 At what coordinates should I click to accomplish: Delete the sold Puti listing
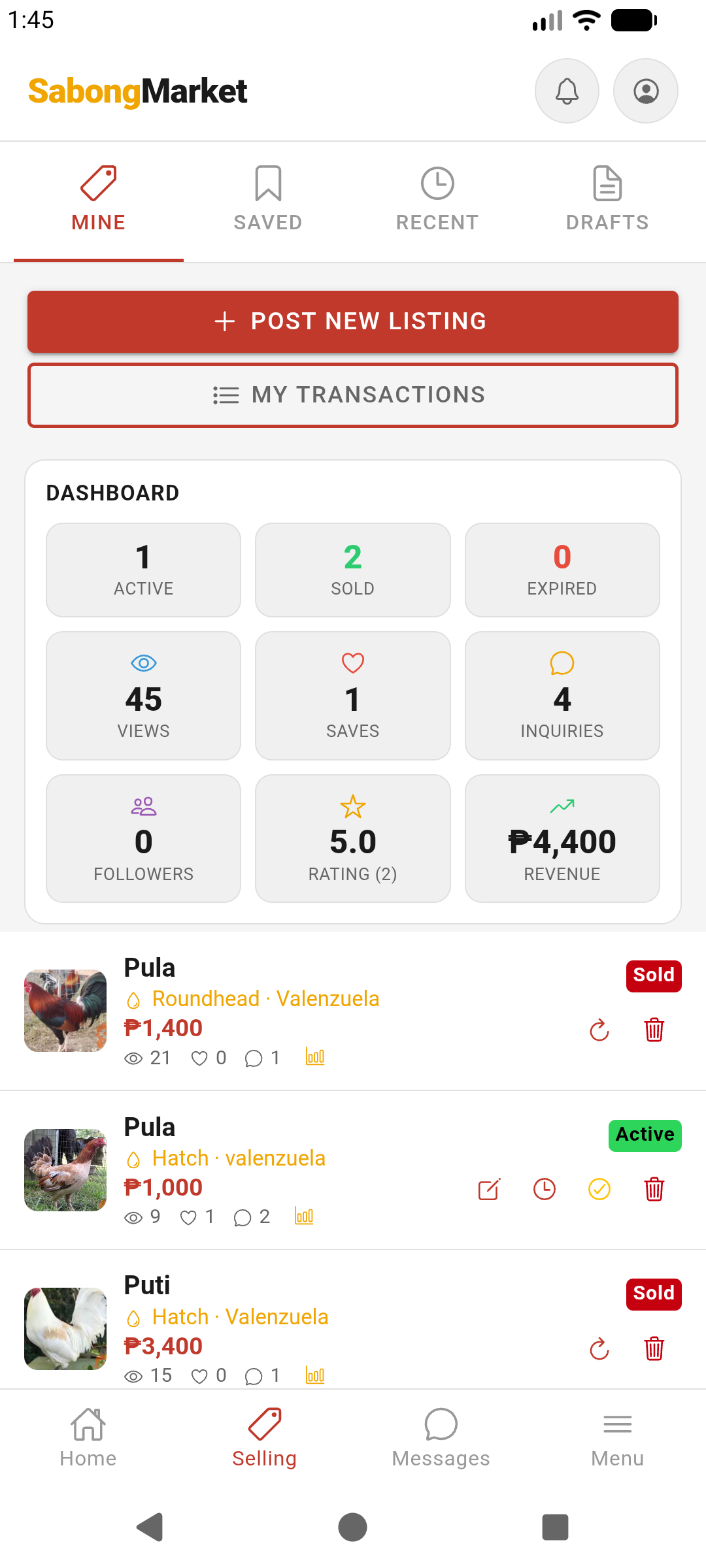click(x=656, y=1349)
